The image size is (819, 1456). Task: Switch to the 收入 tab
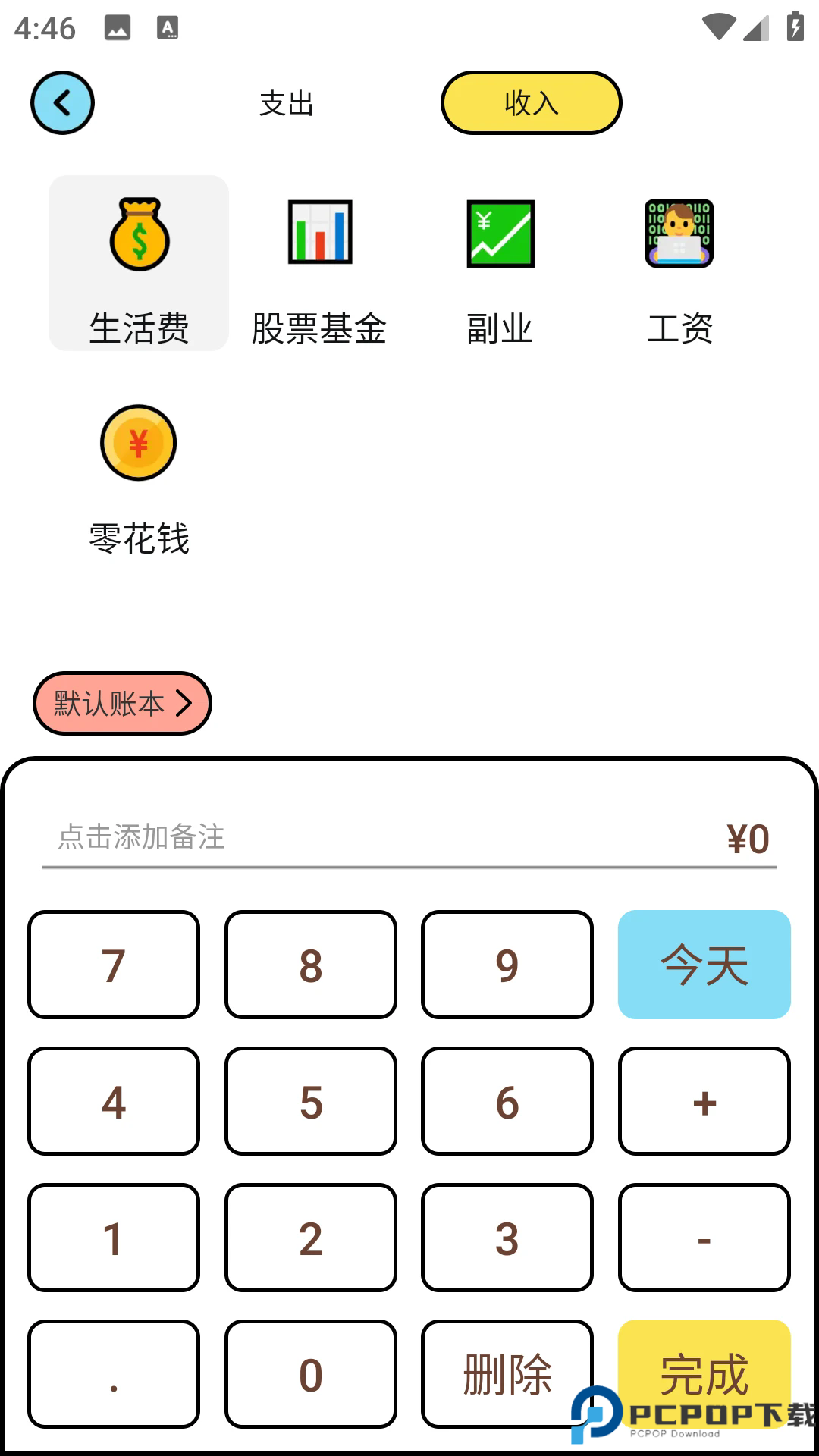(531, 103)
